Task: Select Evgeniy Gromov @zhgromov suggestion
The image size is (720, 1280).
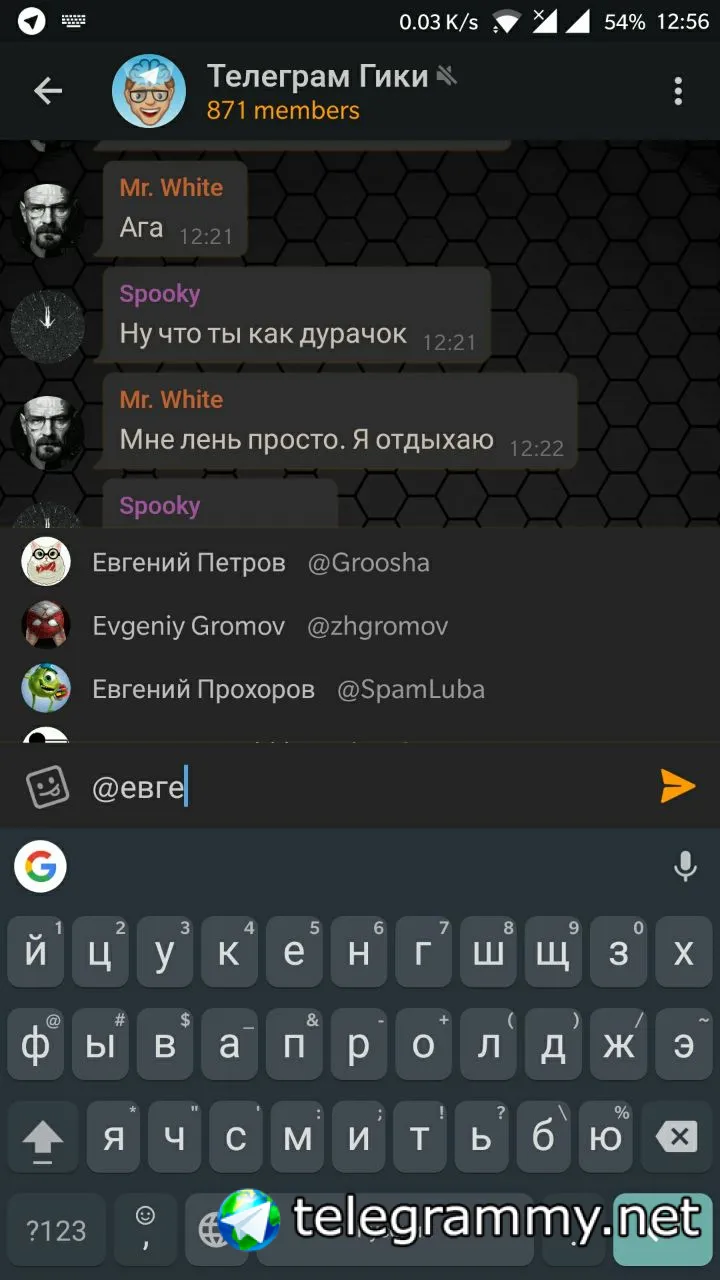Action: click(x=270, y=627)
